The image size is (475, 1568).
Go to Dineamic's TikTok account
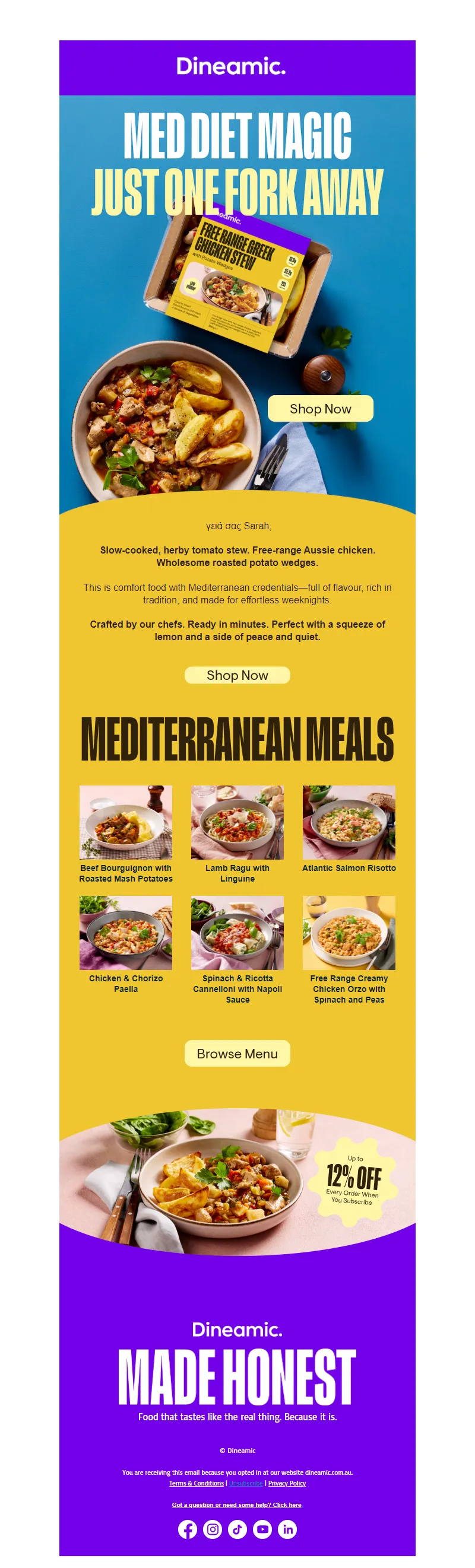pyautogui.click(x=237, y=1529)
